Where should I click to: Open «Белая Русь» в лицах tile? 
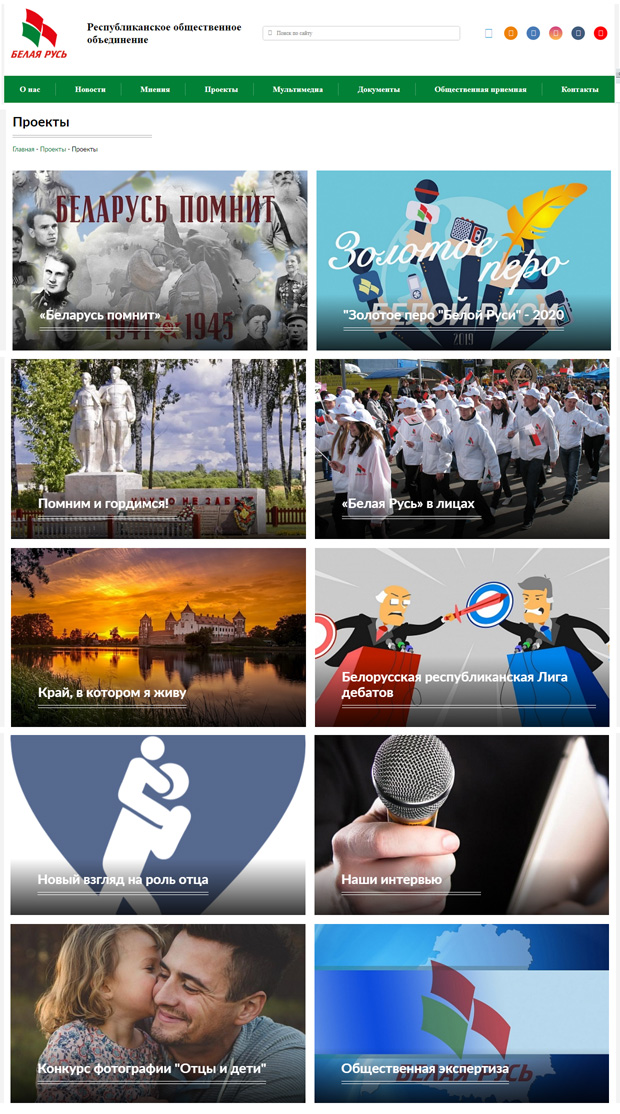(462, 449)
